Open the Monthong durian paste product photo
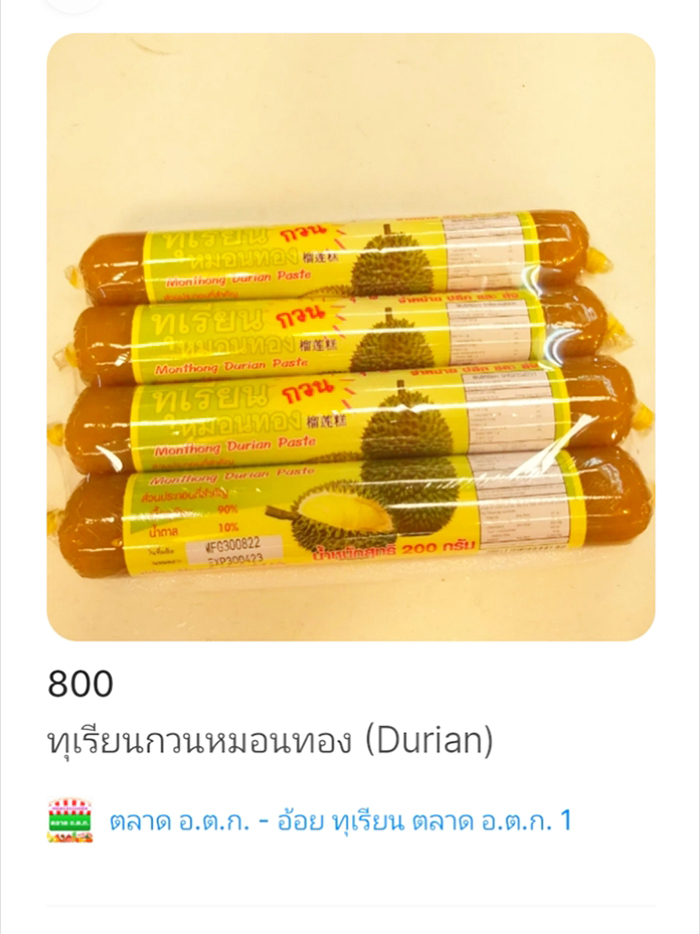Viewport: 700px width, 934px height. click(x=350, y=337)
